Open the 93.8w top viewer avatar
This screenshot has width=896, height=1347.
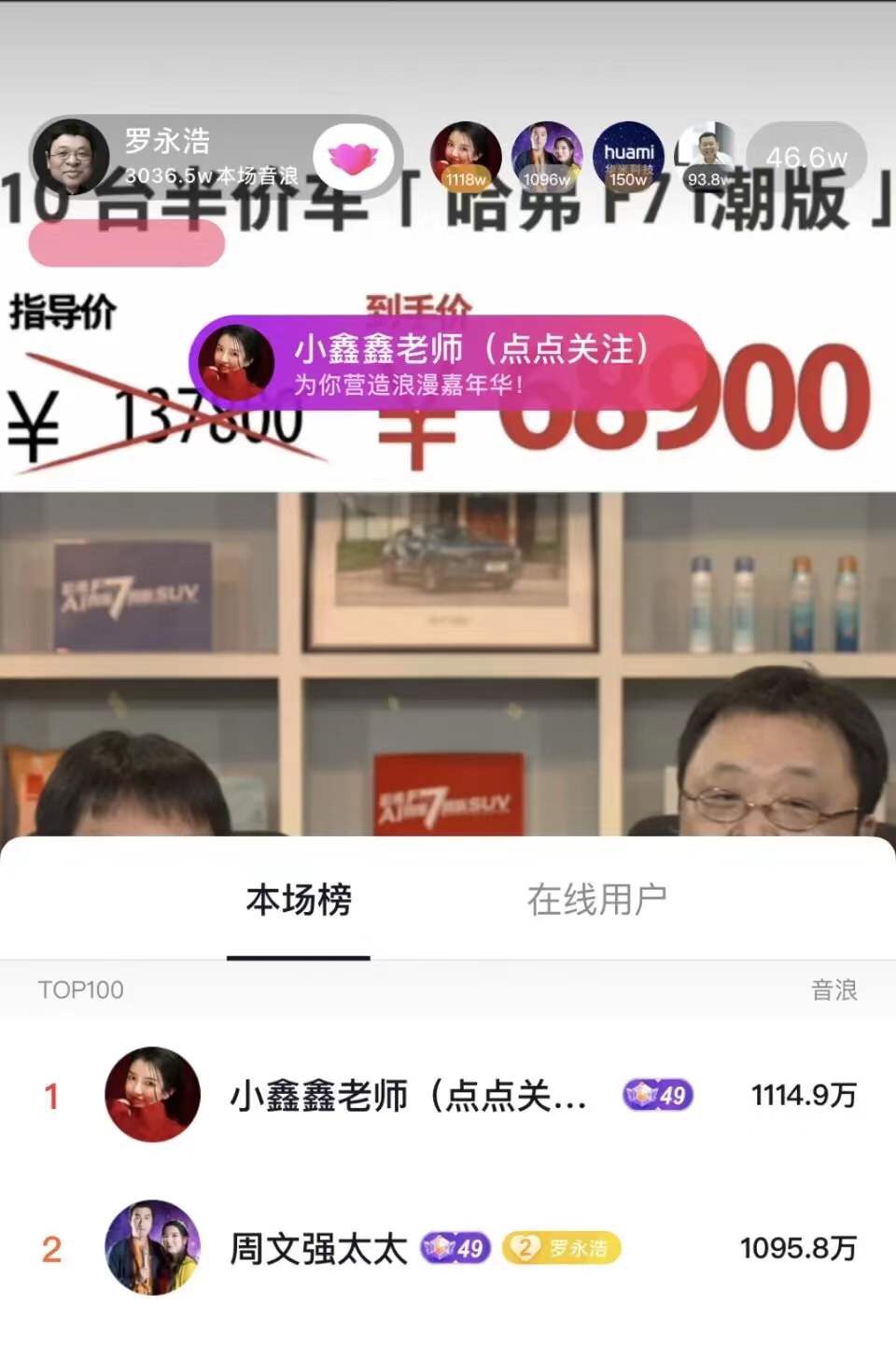[x=707, y=155]
